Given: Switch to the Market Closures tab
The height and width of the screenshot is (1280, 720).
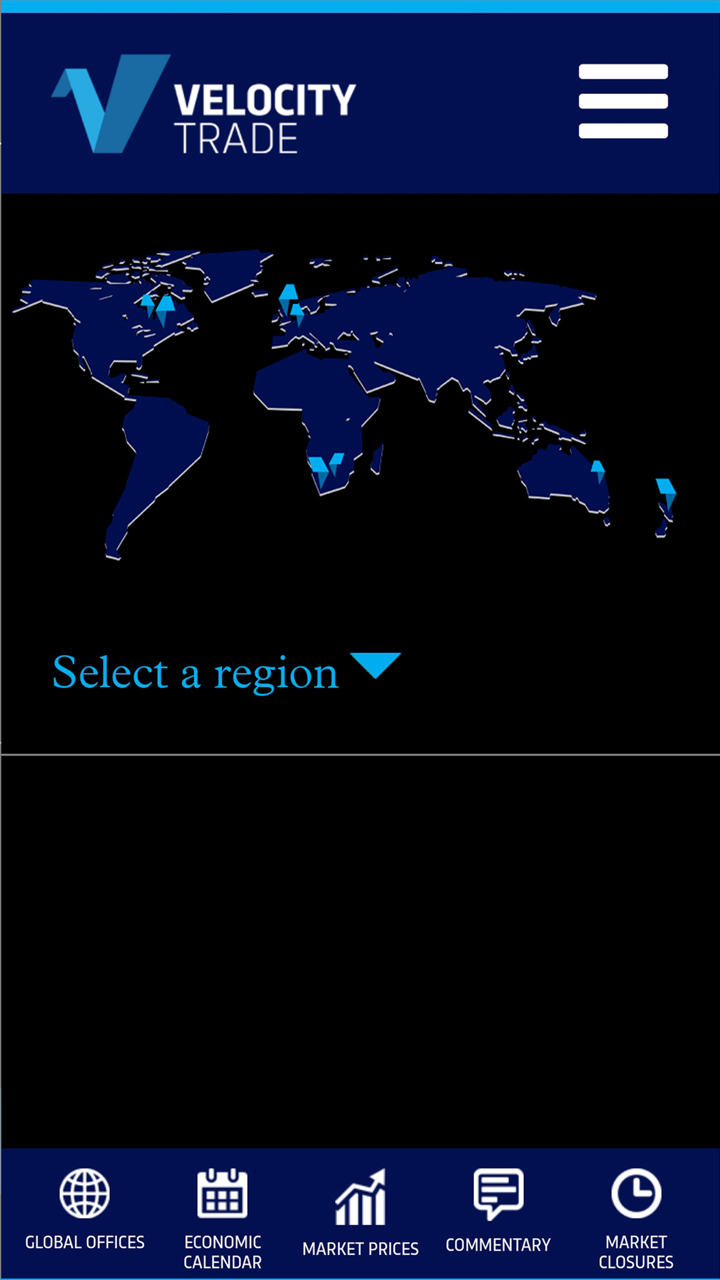Looking at the screenshot, I should (638, 1212).
